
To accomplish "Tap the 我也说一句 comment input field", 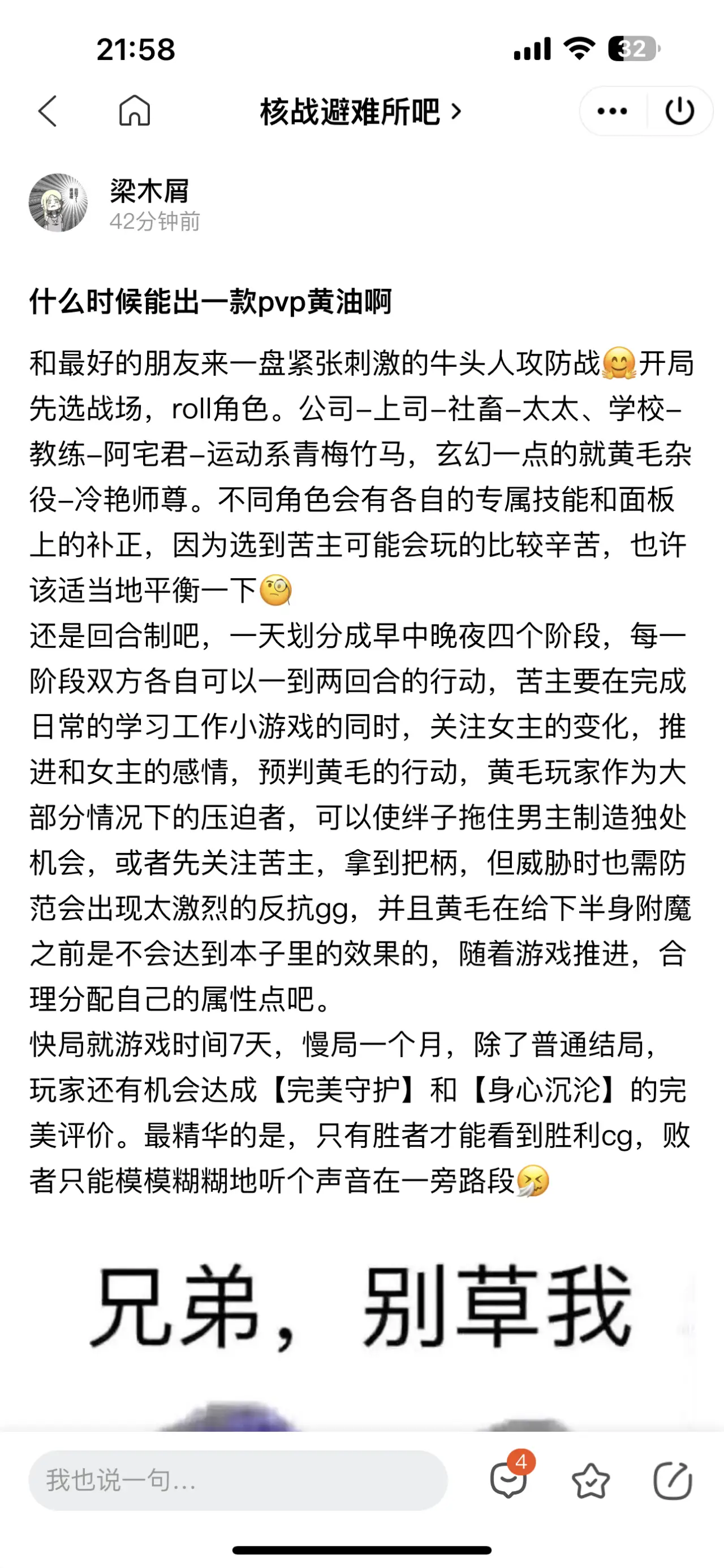I will [x=238, y=1480].
